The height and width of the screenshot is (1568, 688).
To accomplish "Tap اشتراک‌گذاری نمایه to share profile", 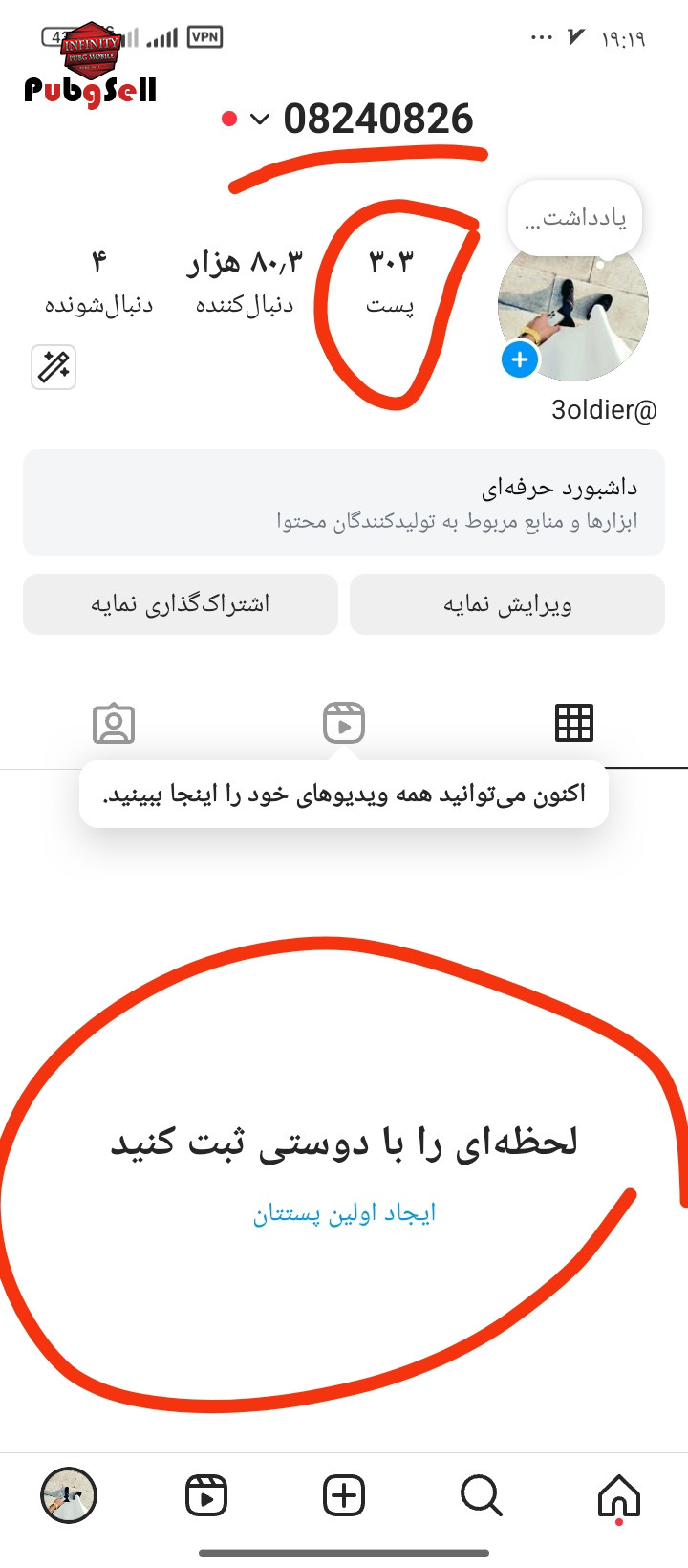I will [x=181, y=604].
